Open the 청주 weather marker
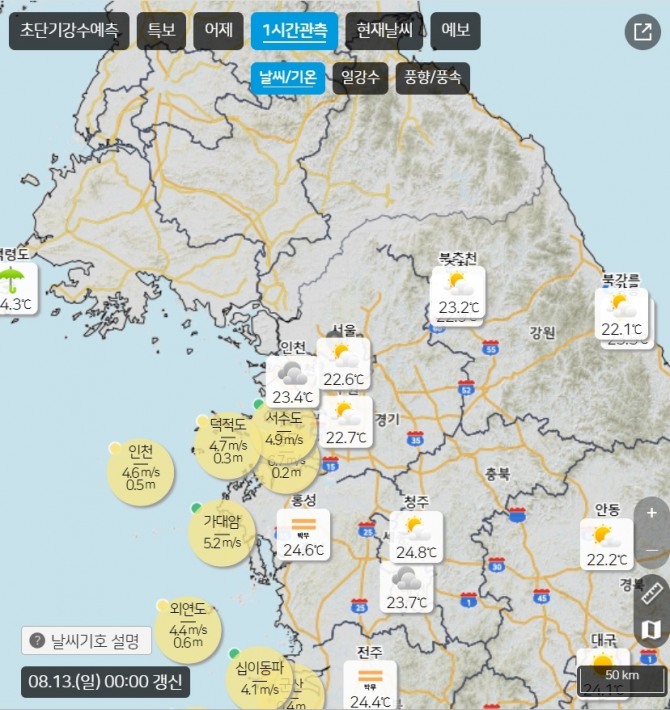This screenshot has width=670, height=710. (416, 538)
